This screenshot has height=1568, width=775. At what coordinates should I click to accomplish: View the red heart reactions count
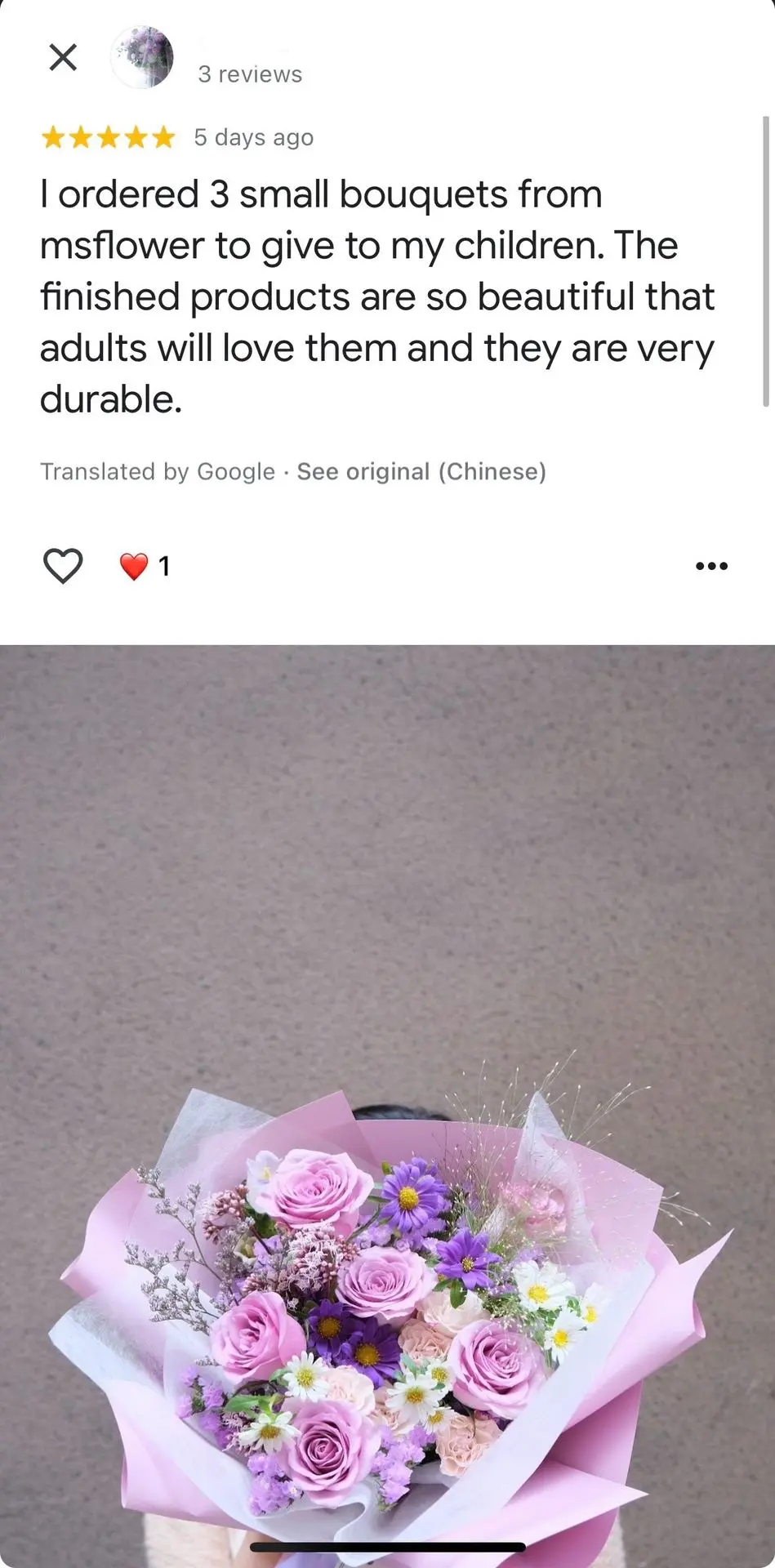point(145,566)
